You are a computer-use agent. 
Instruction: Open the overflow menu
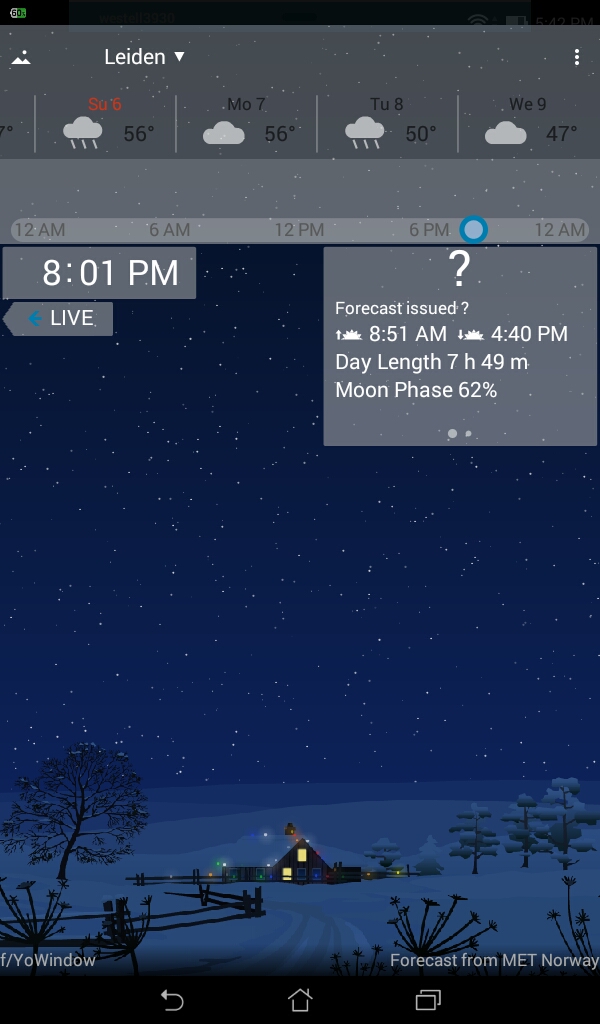click(577, 58)
